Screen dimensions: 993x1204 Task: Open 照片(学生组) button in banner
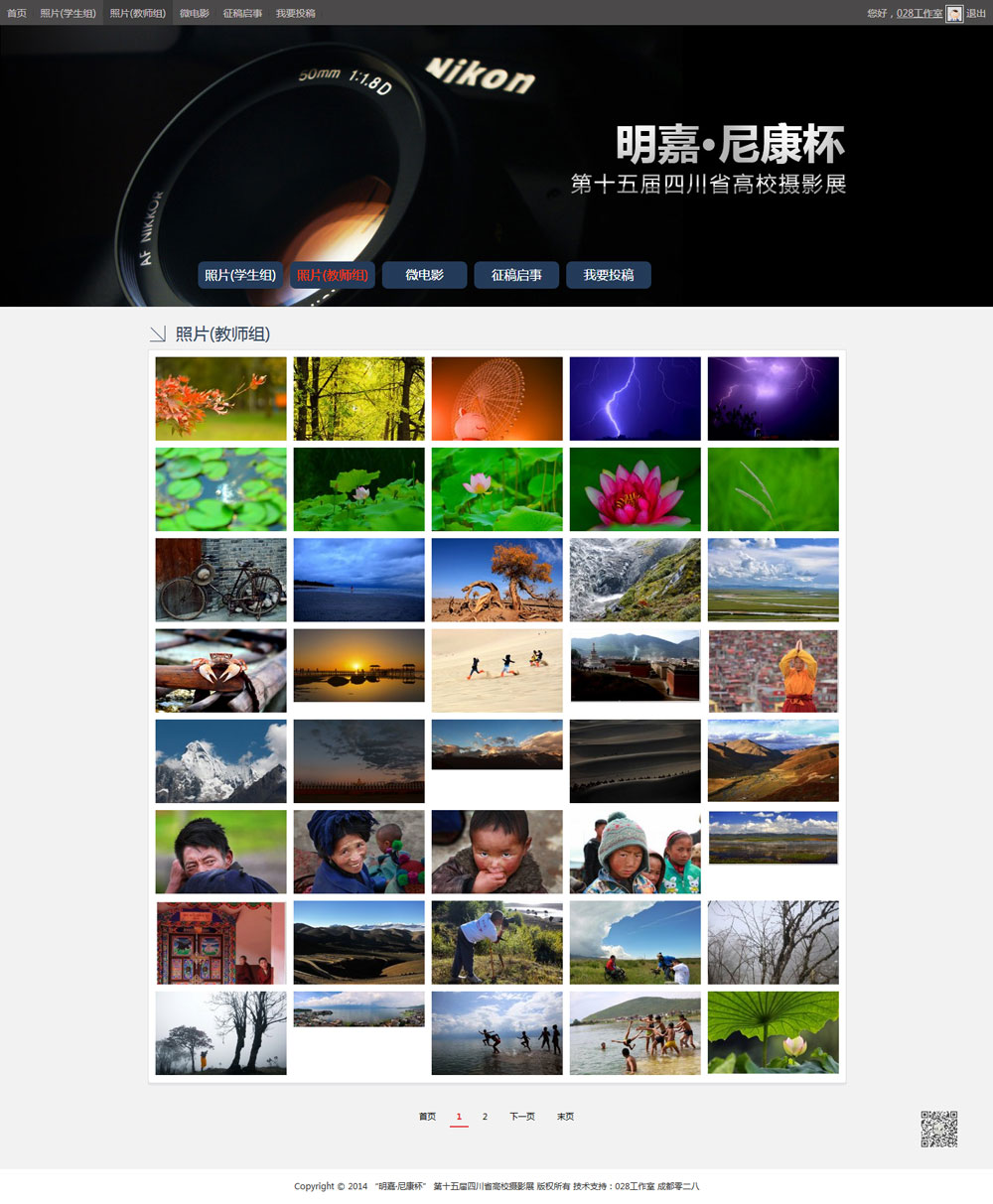[240, 275]
